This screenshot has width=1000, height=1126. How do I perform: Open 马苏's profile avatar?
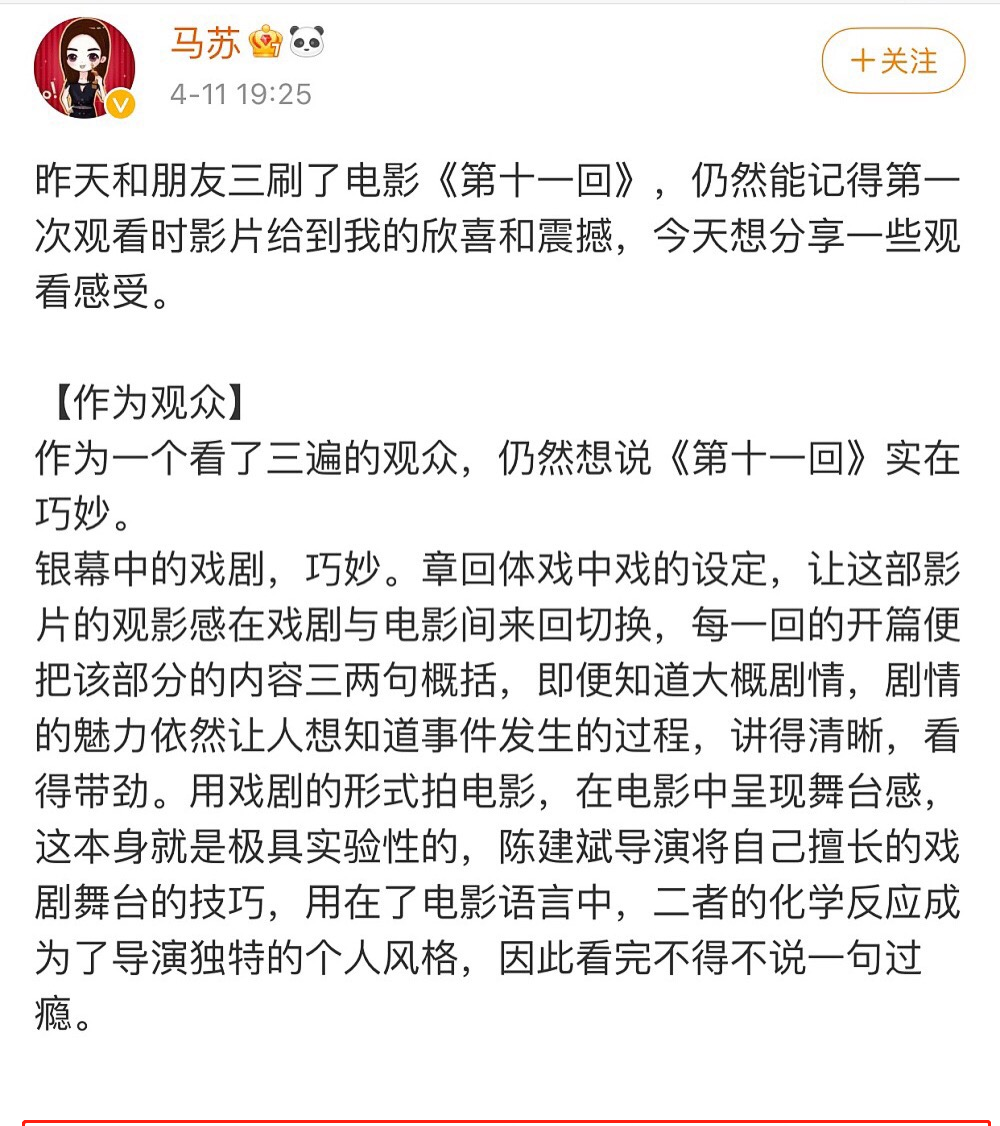[84, 68]
